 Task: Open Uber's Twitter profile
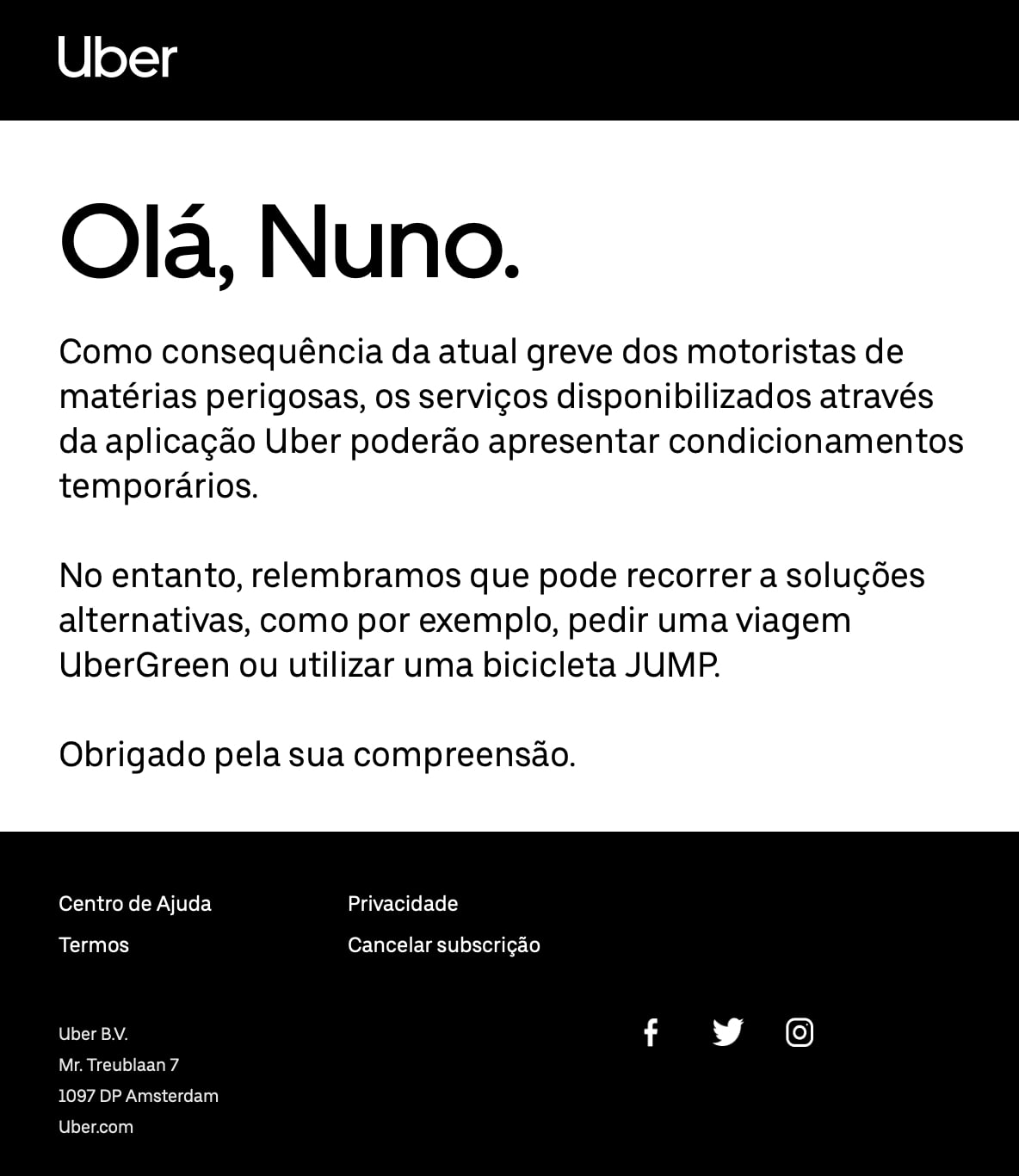click(727, 1032)
